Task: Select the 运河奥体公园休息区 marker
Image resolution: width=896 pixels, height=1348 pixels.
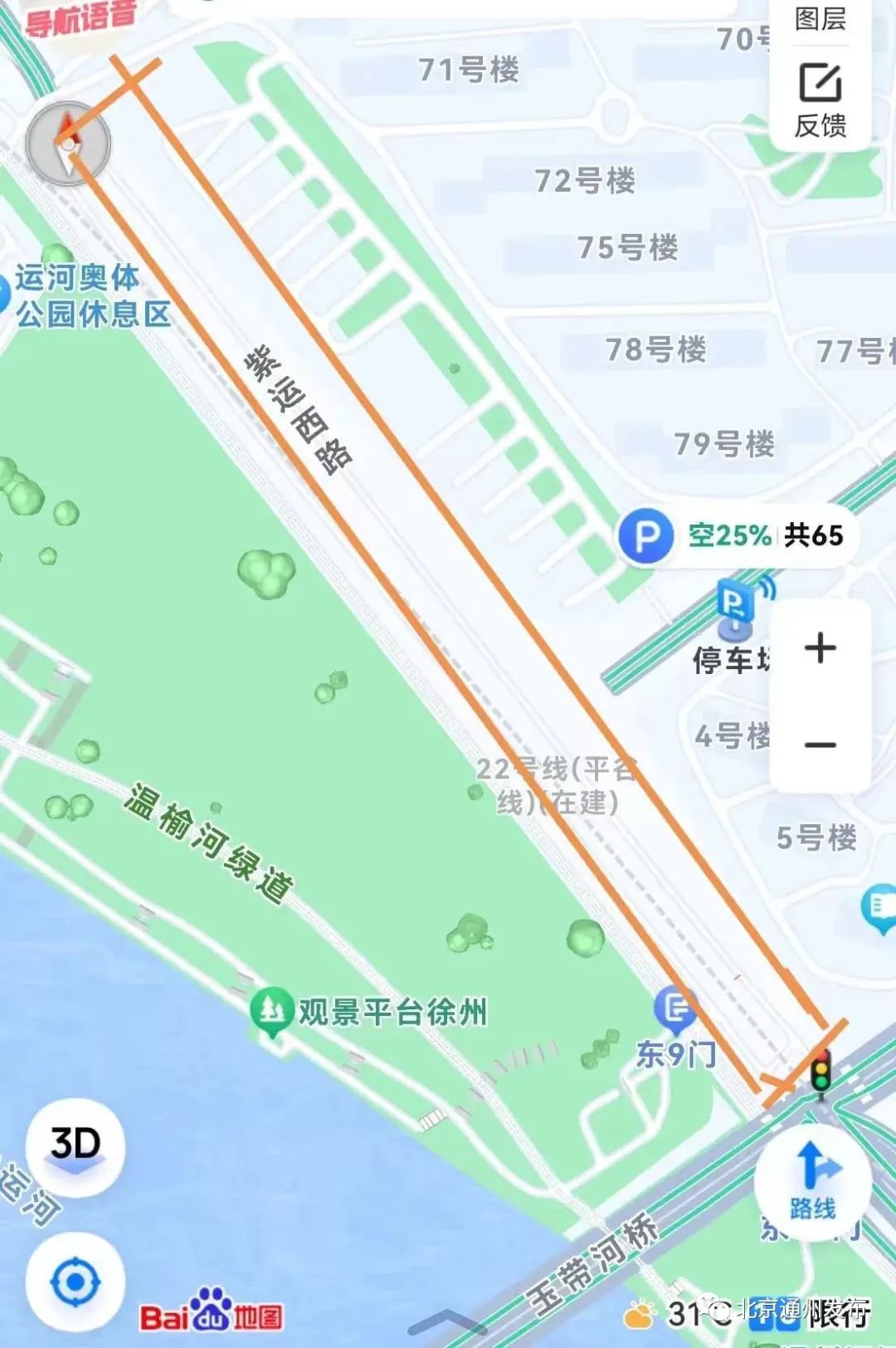Action: [x=91, y=295]
